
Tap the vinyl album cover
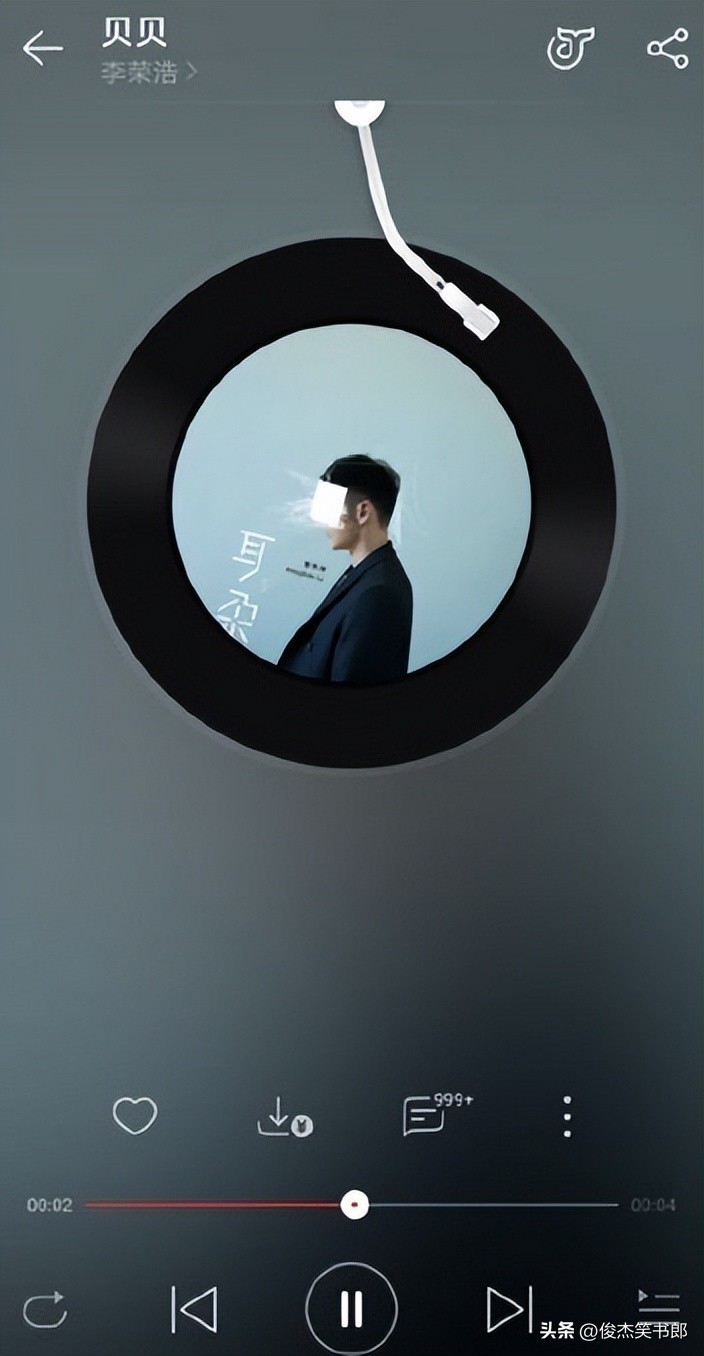point(352,503)
